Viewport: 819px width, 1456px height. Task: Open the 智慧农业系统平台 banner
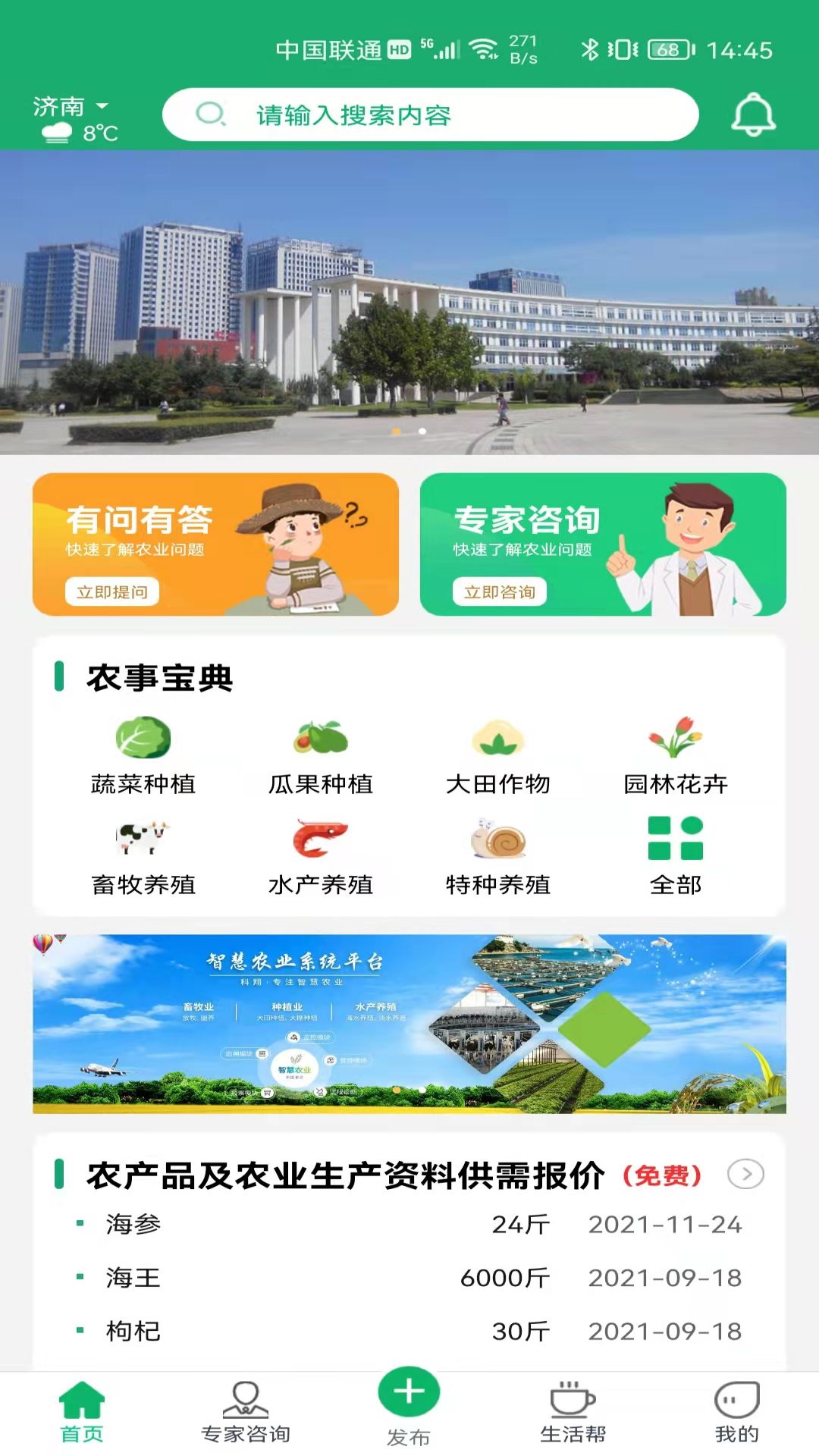(409, 1024)
